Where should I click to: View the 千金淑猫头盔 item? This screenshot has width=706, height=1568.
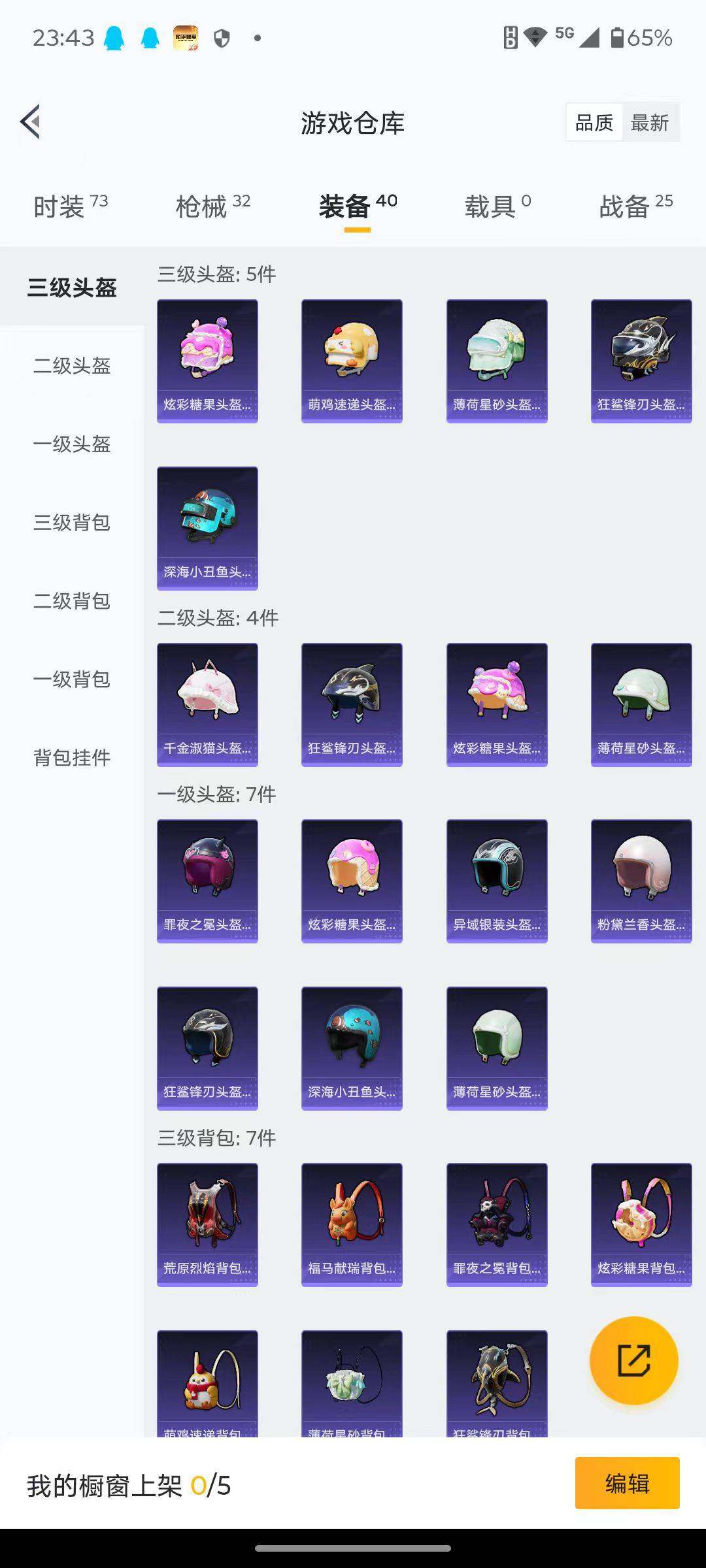click(x=207, y=704)
